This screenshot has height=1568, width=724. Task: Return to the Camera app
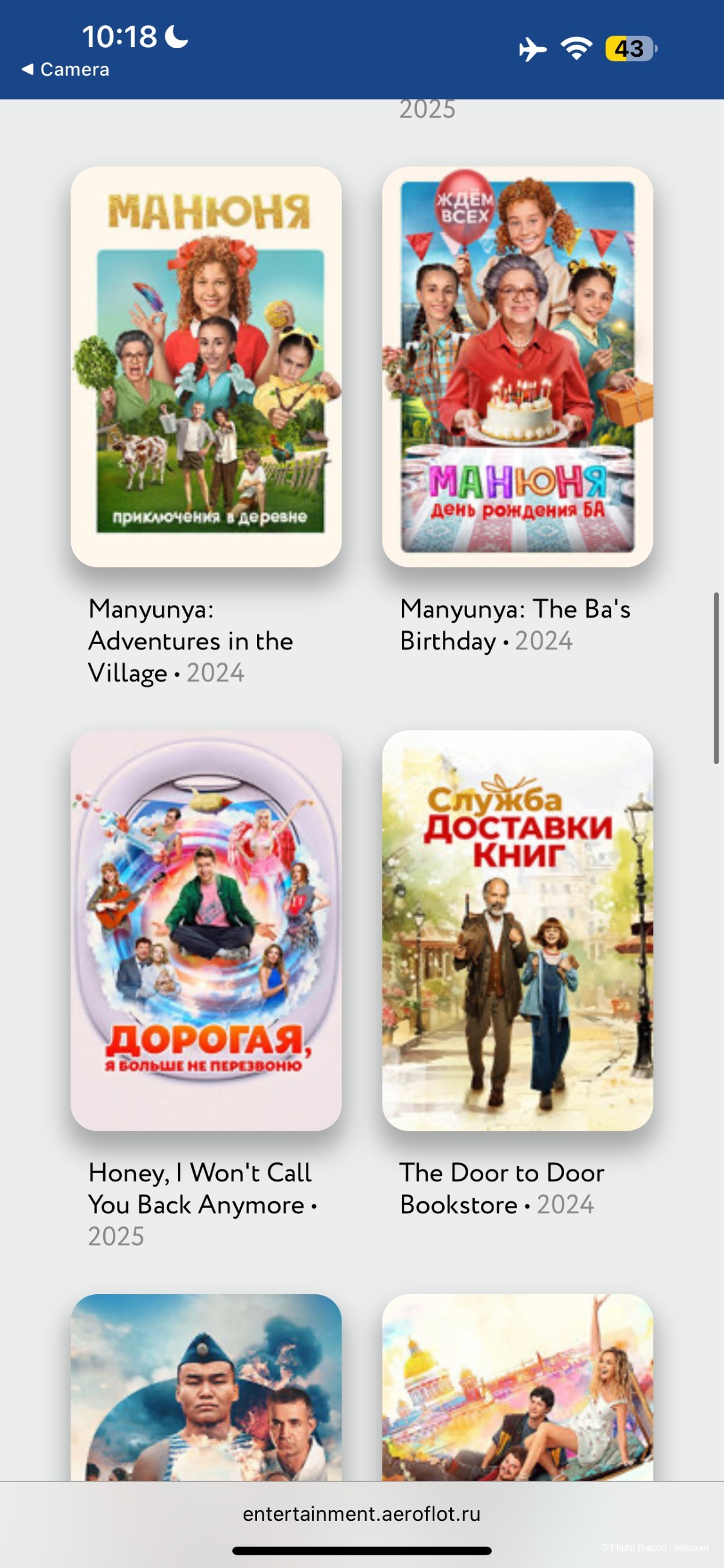coord(65,69)
